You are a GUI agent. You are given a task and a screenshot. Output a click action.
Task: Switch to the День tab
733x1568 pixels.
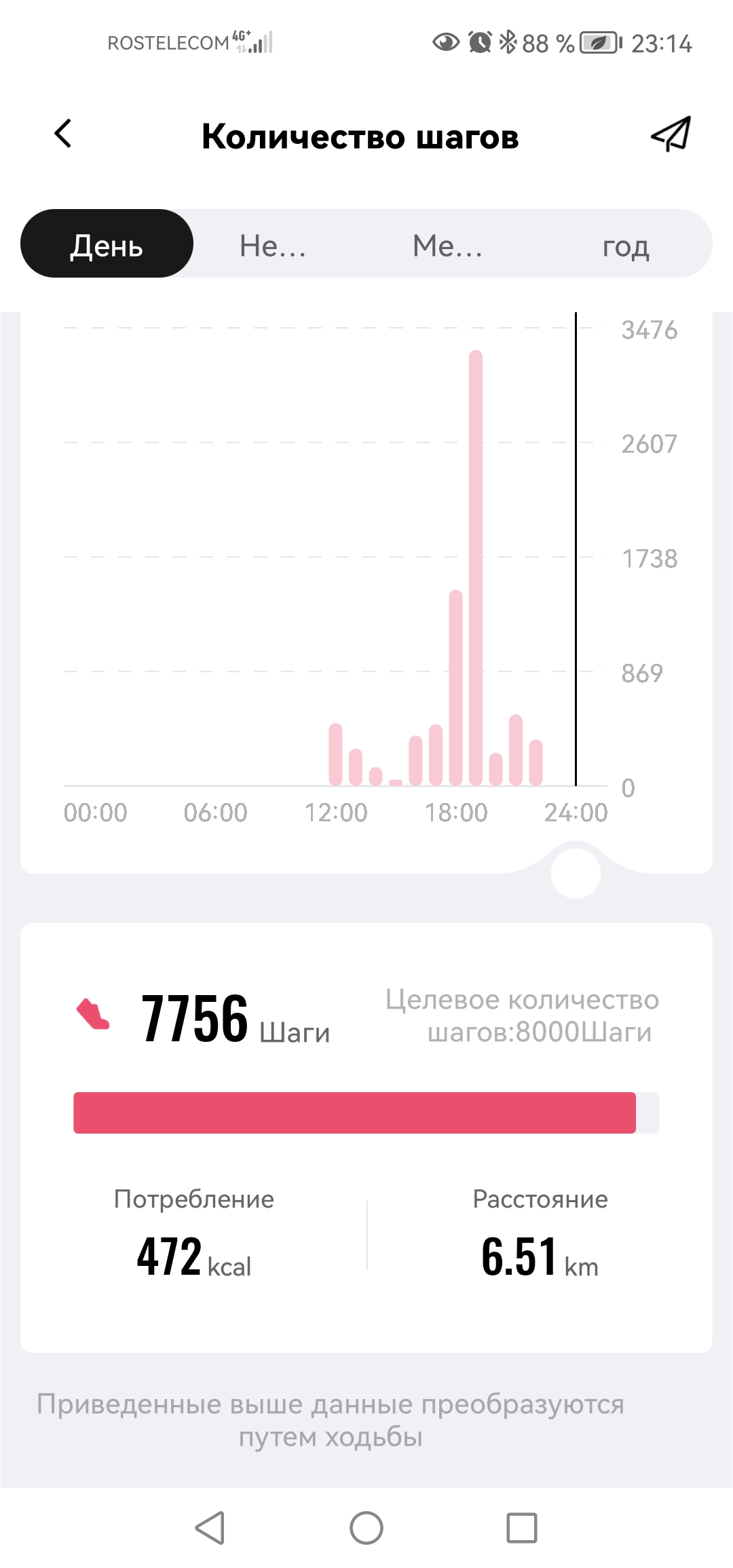[107, 245]
